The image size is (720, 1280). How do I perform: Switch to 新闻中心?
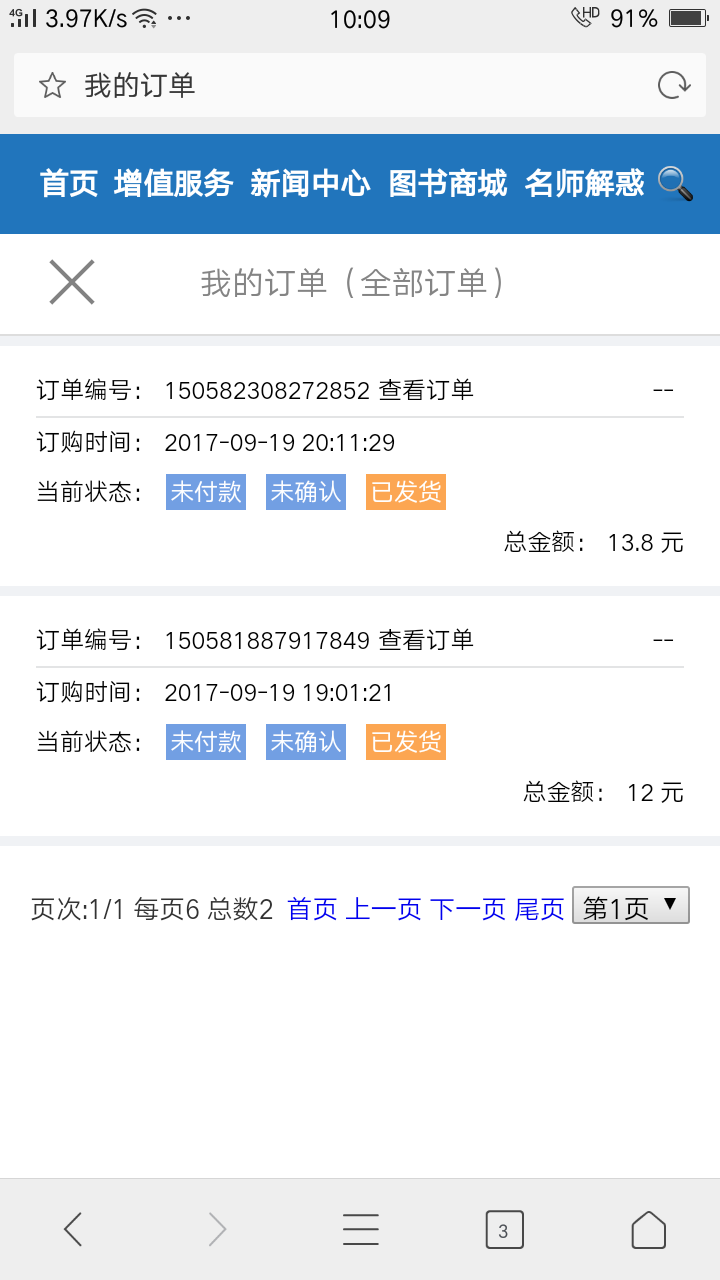click(310, 184)
